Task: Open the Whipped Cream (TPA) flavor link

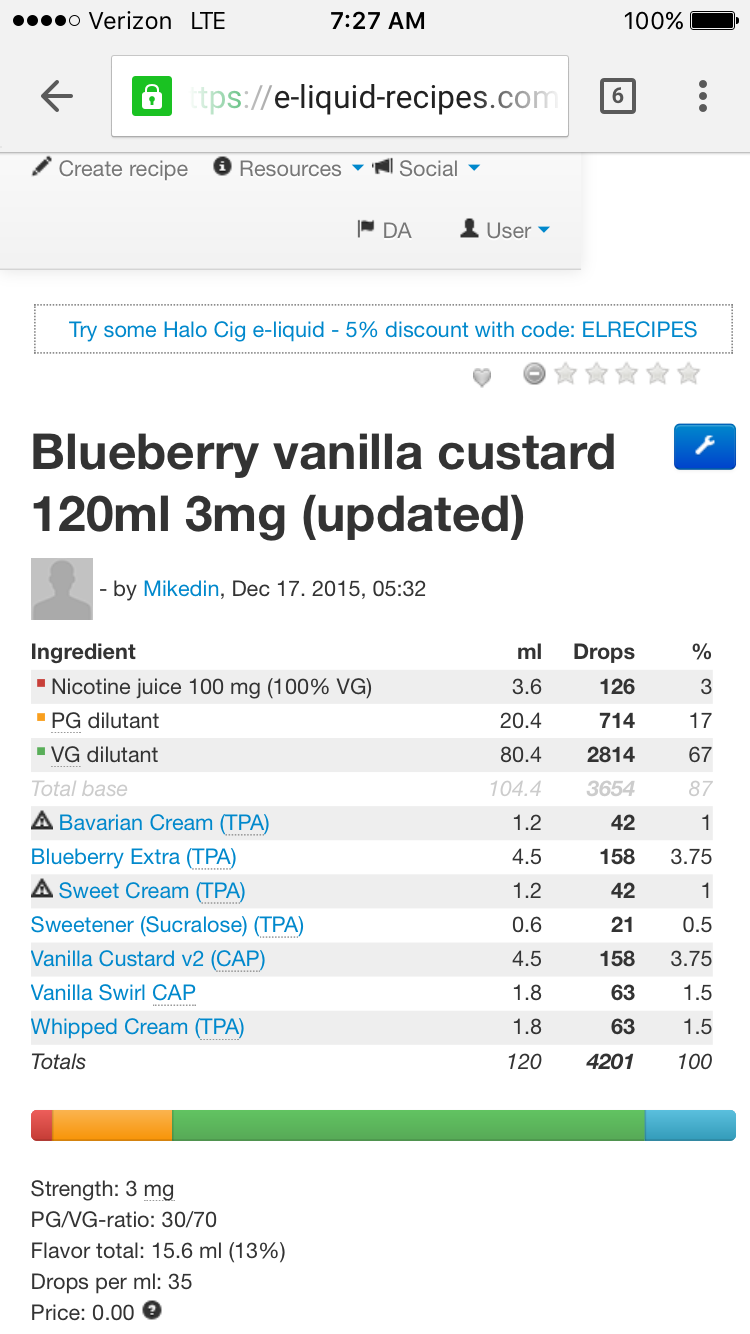Action: 137,1027
